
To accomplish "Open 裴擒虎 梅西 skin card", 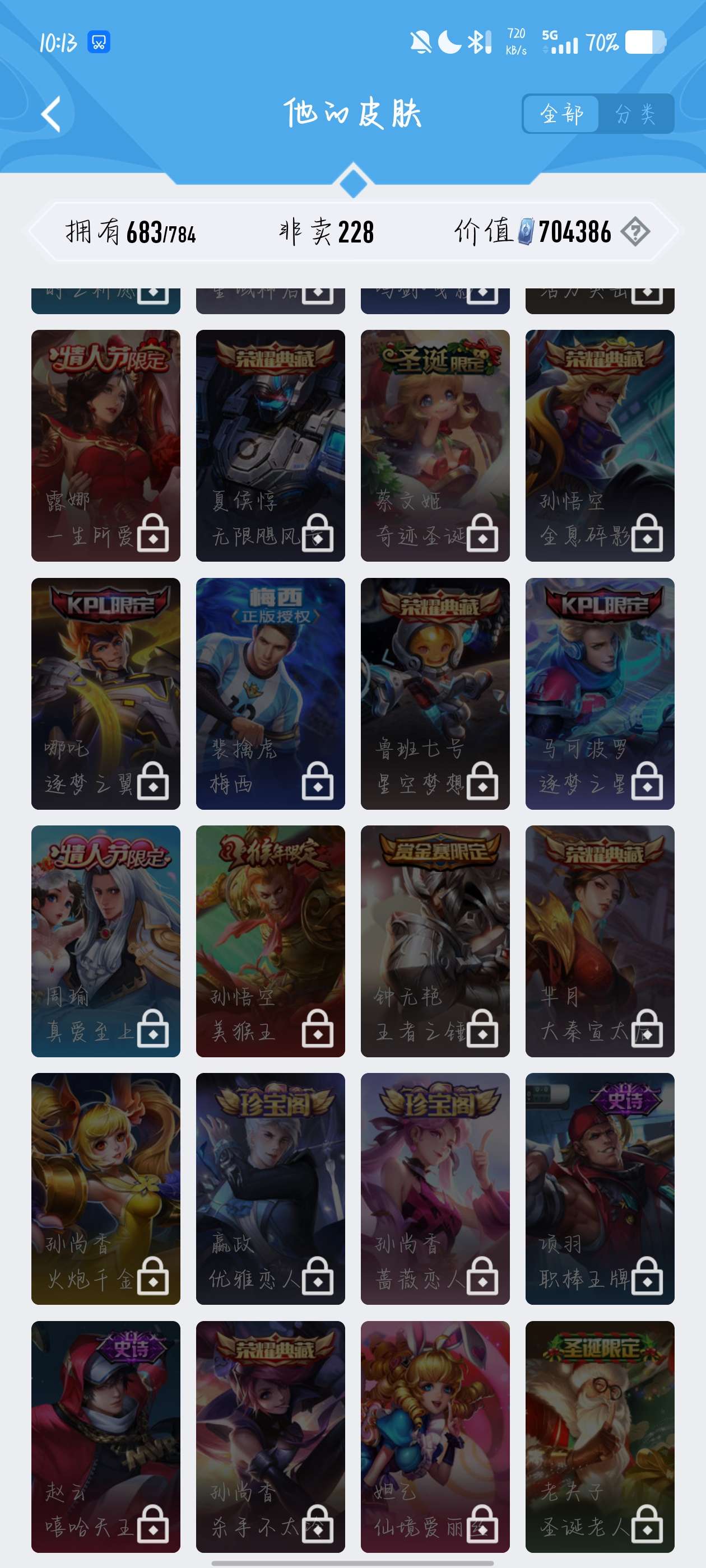I will tap(270, 693).
